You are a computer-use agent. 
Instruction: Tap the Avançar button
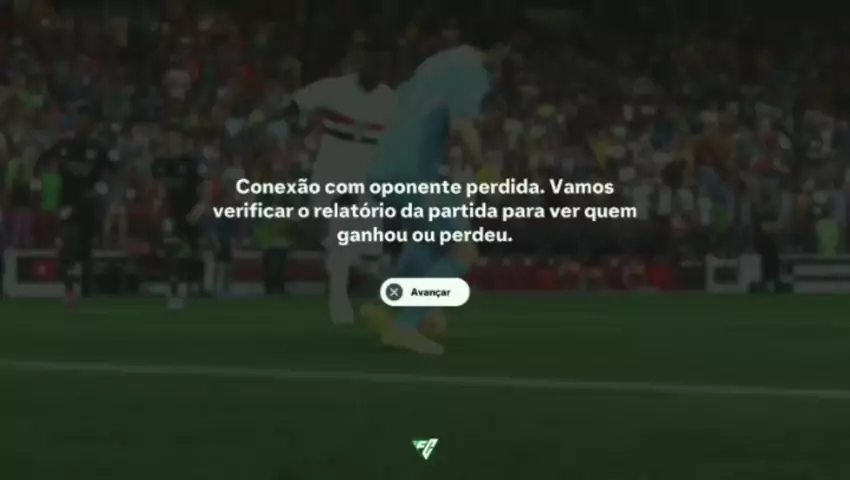(x=424, y=292)
